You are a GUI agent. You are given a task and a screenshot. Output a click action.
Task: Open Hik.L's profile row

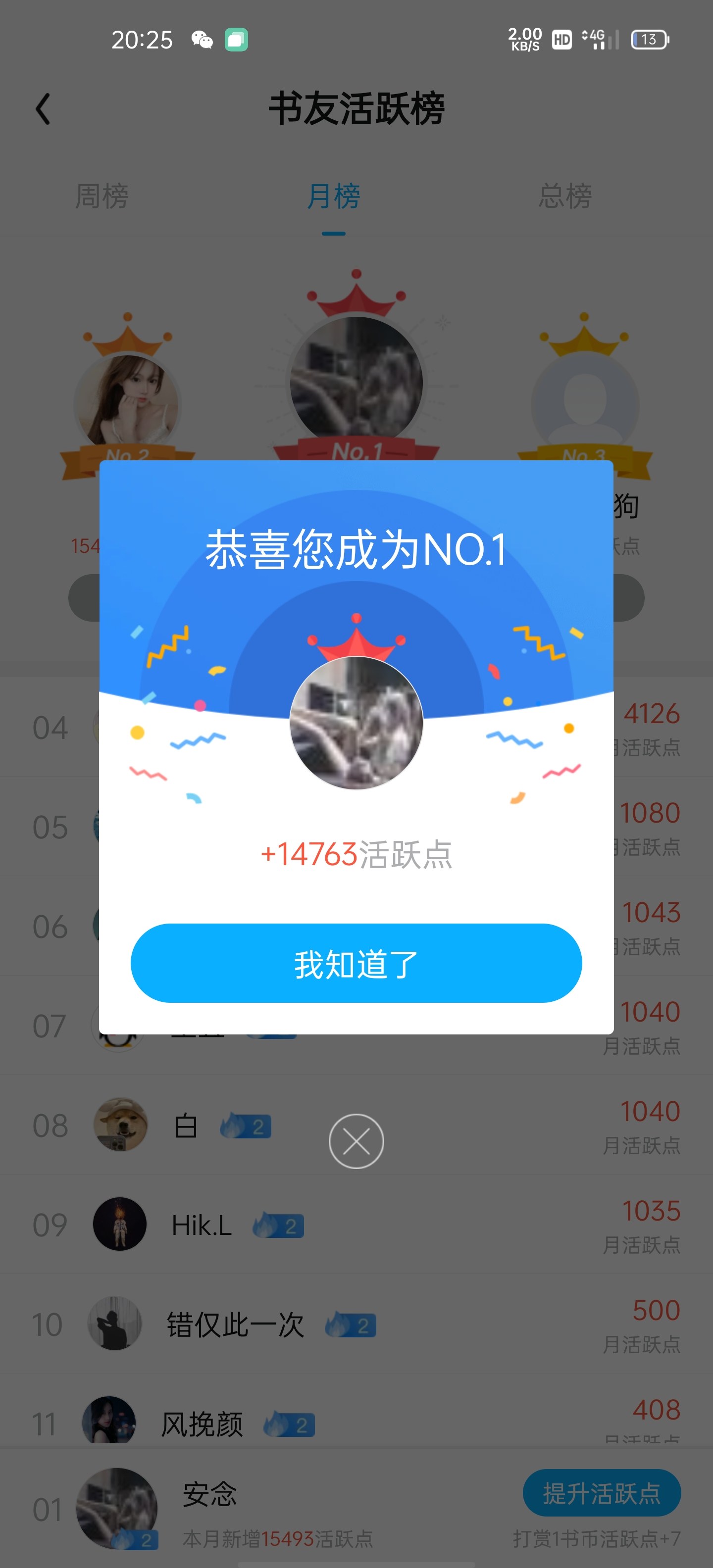click(356, 1224)
